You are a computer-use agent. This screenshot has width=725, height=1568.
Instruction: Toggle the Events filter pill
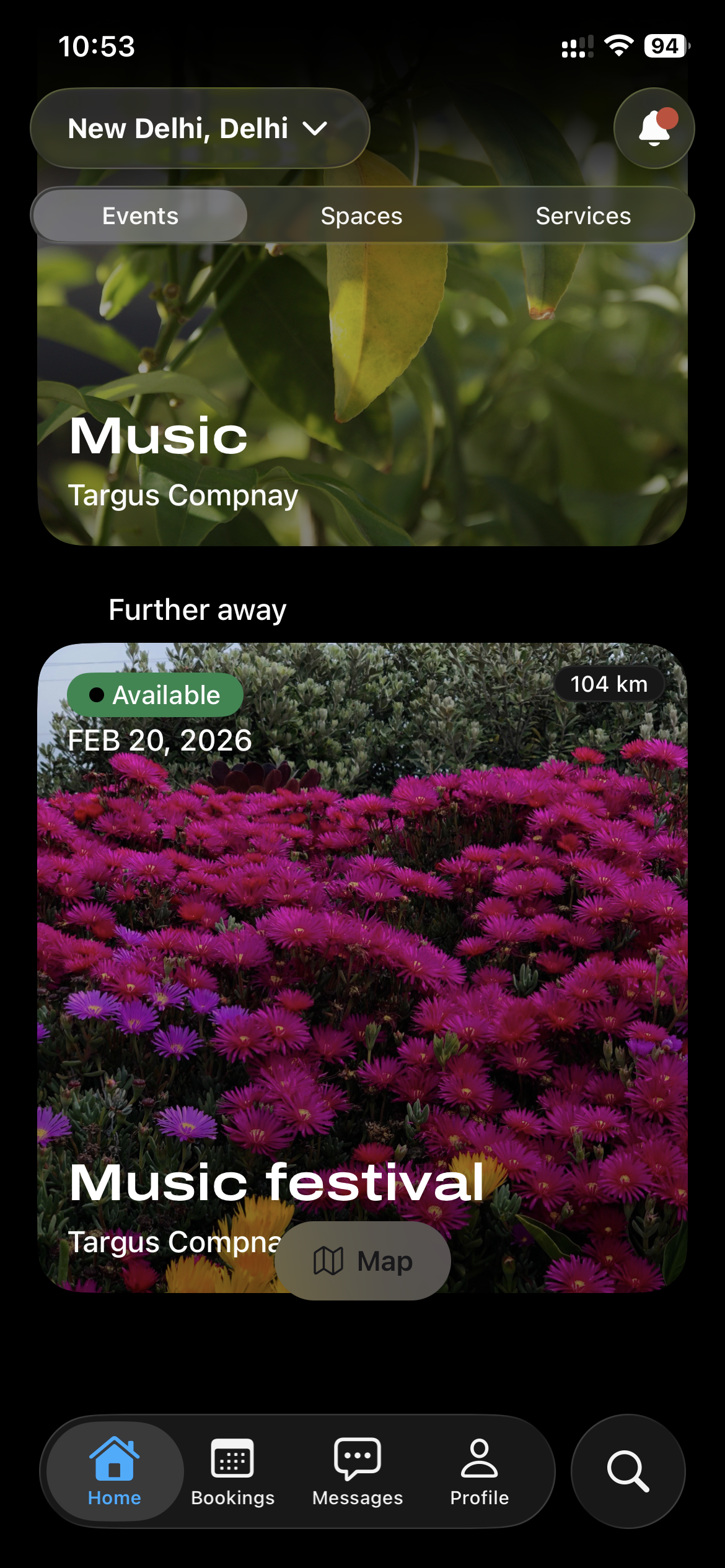(x=139, y=215)
